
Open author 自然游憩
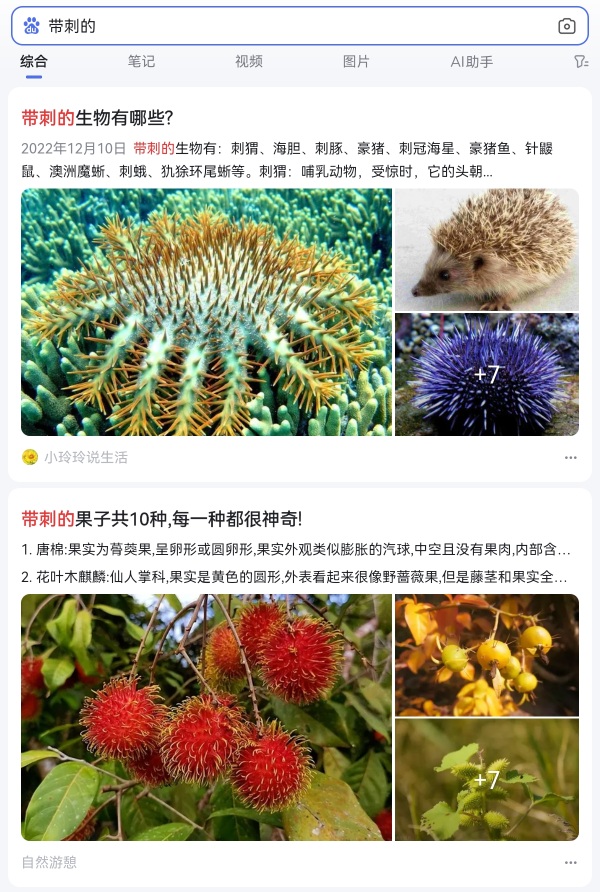click(x=50, y=862)
